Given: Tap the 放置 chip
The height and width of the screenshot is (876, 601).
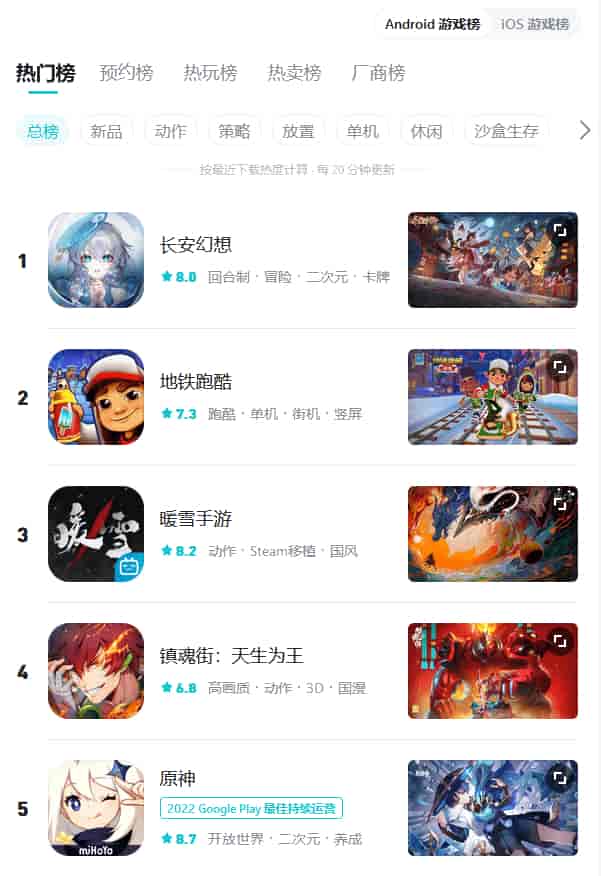Looking at the screenshot, I should [298, 131].
